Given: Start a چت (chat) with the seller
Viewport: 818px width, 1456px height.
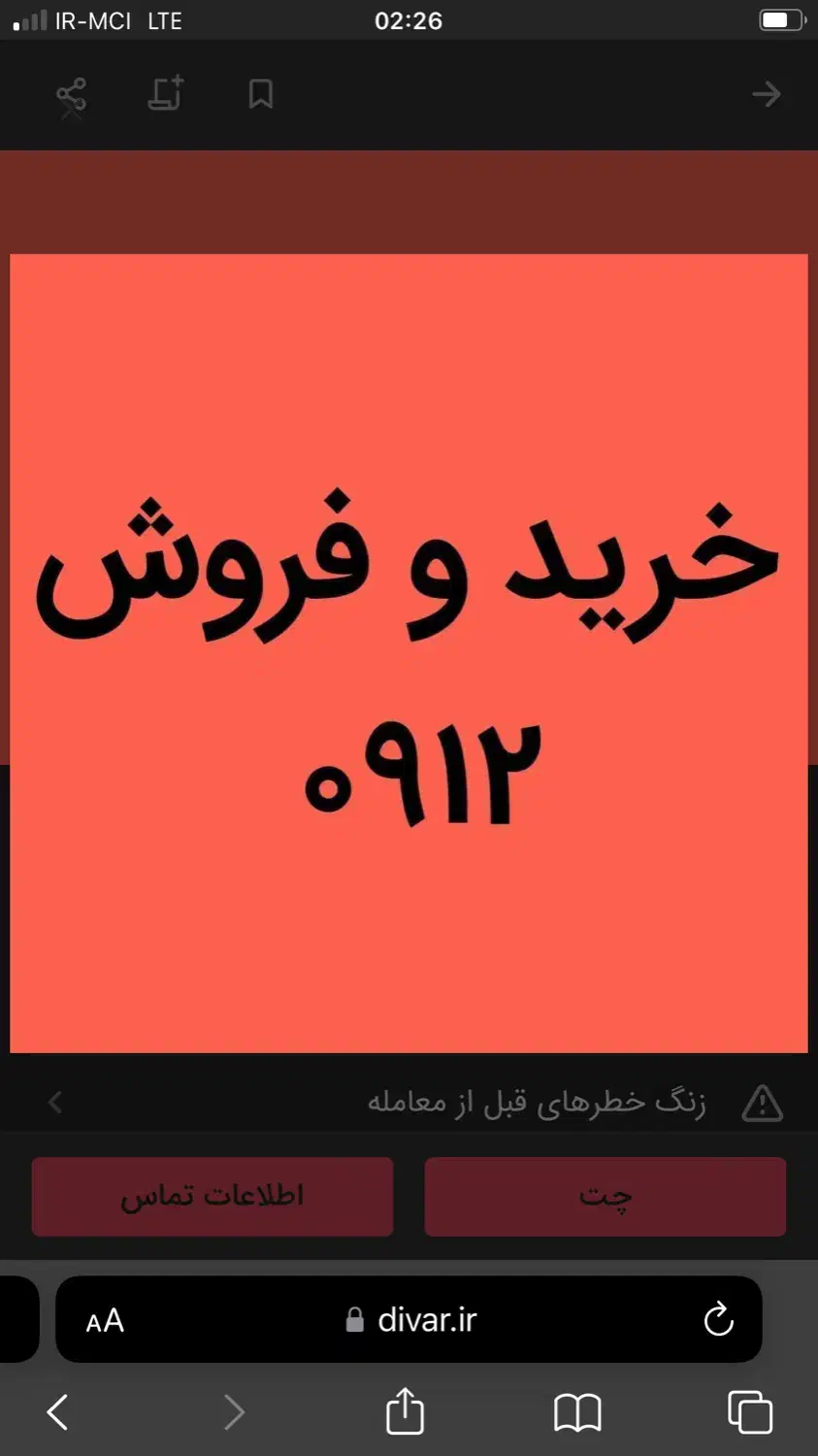Looking at the screenshot, I should tap(605, 1197).
